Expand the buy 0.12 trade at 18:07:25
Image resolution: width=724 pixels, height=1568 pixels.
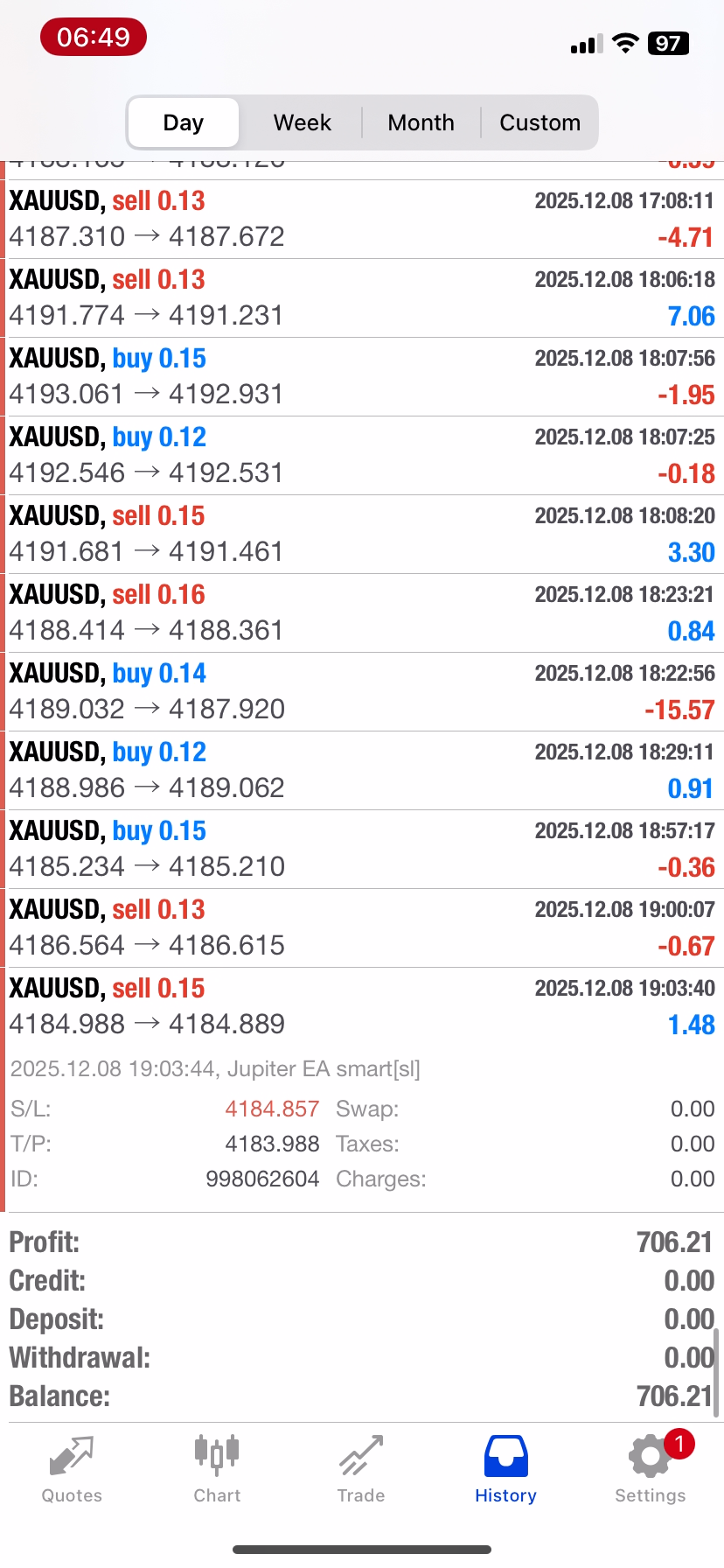coord(362,455)
